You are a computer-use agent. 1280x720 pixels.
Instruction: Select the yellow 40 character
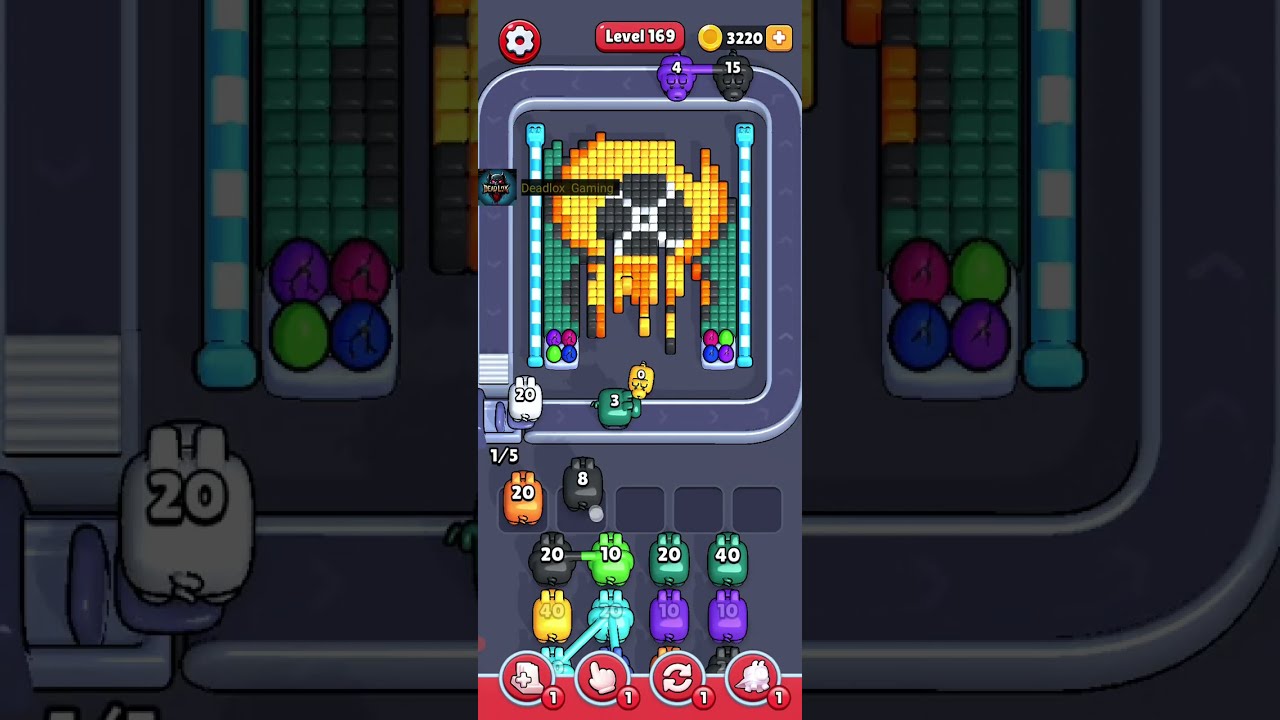[x=552, y=616]
